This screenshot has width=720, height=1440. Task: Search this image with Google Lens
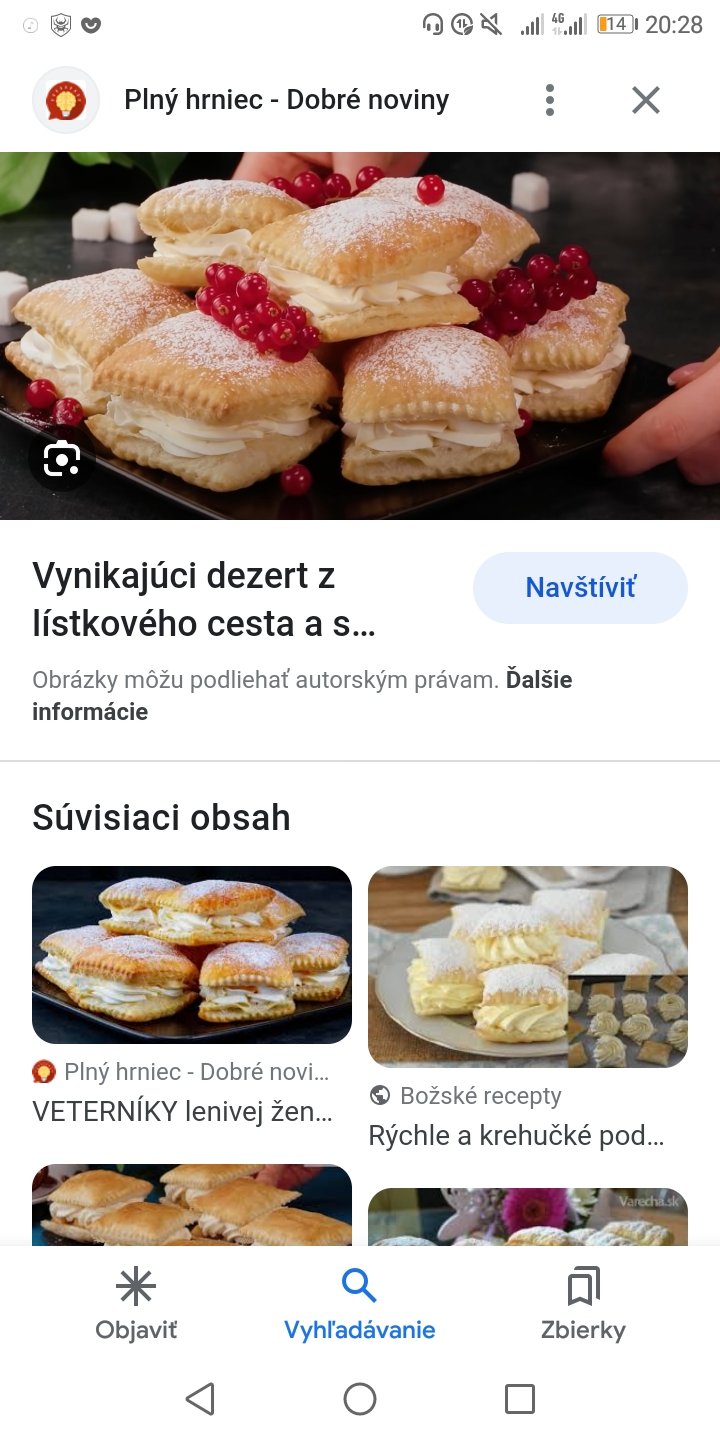click(x=61, y=459)
